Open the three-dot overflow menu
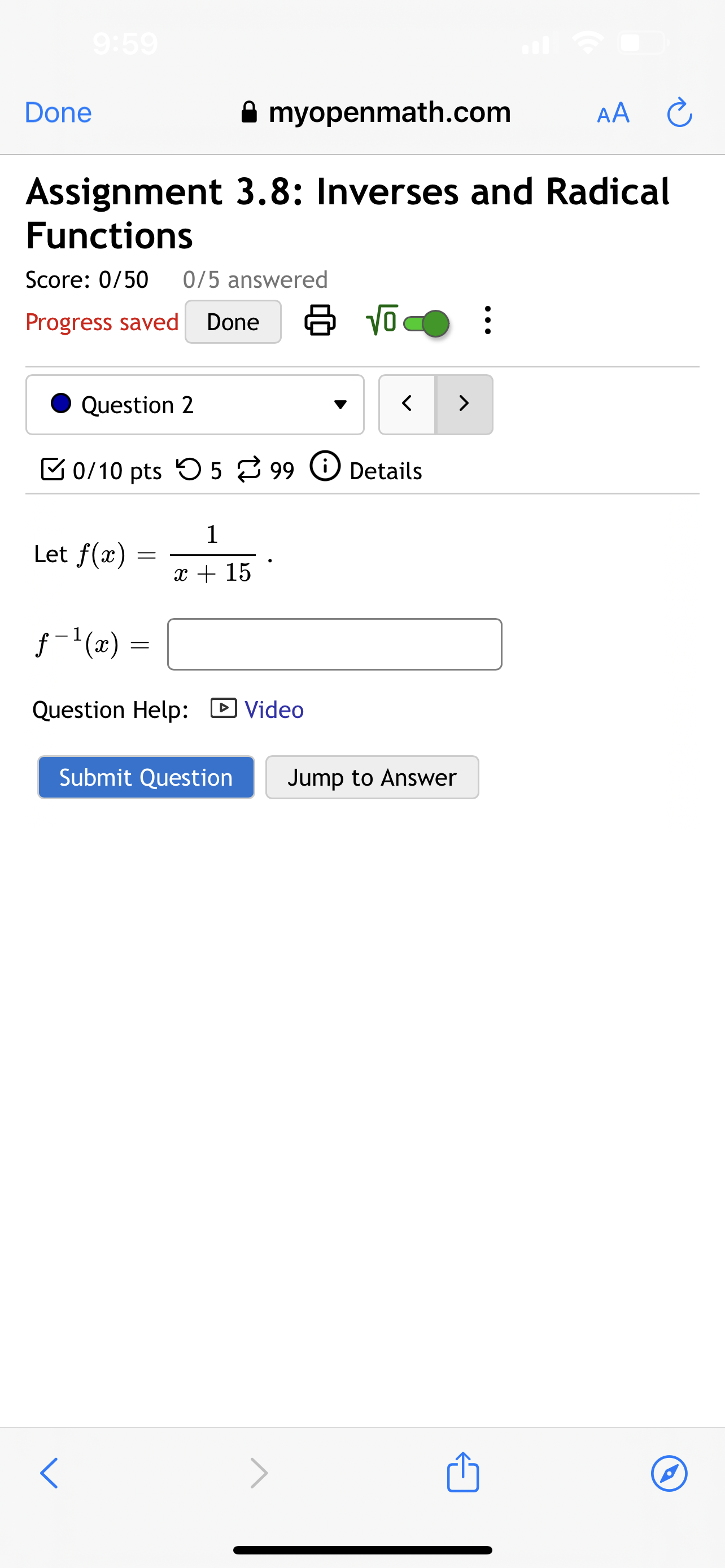 point(488,321)
